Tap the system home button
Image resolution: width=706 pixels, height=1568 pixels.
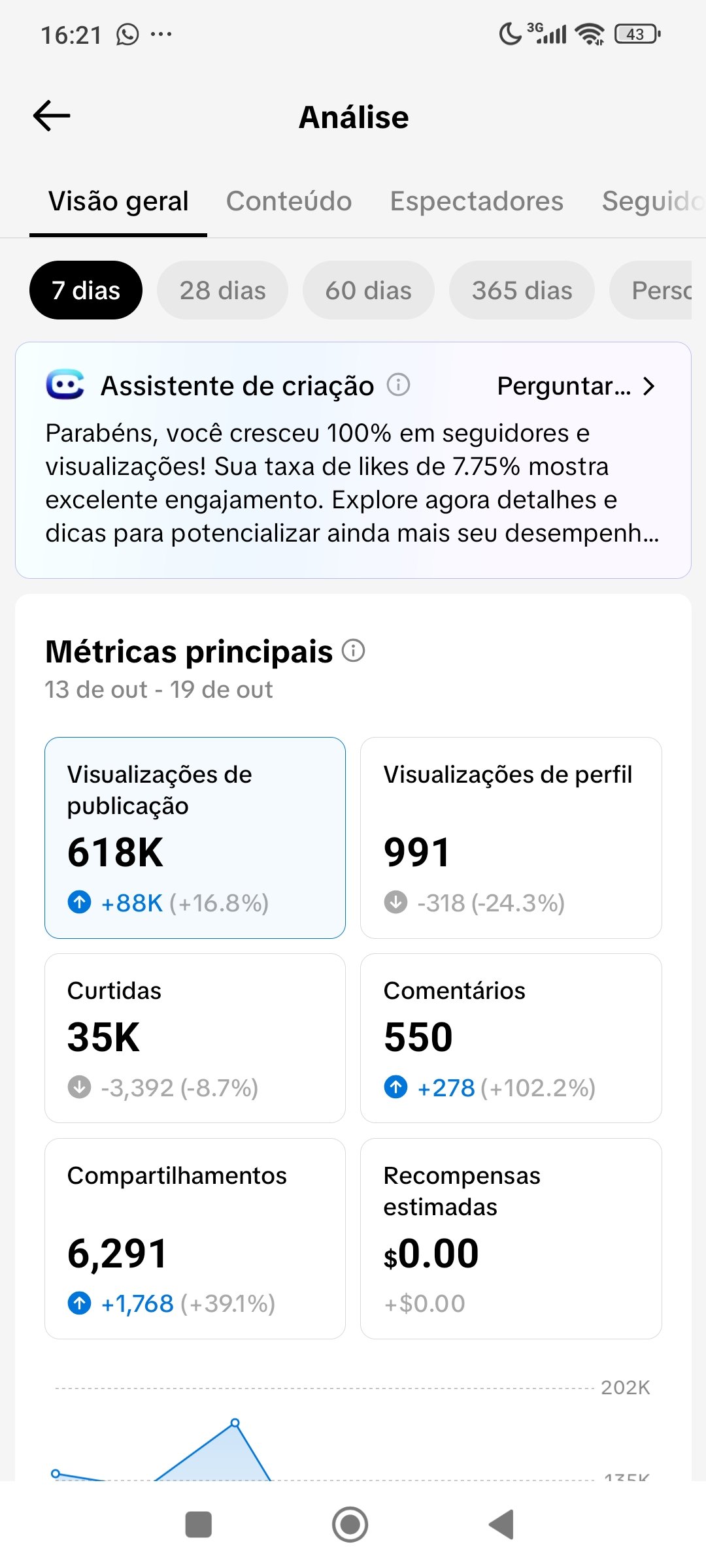[x=350, y=1525]
